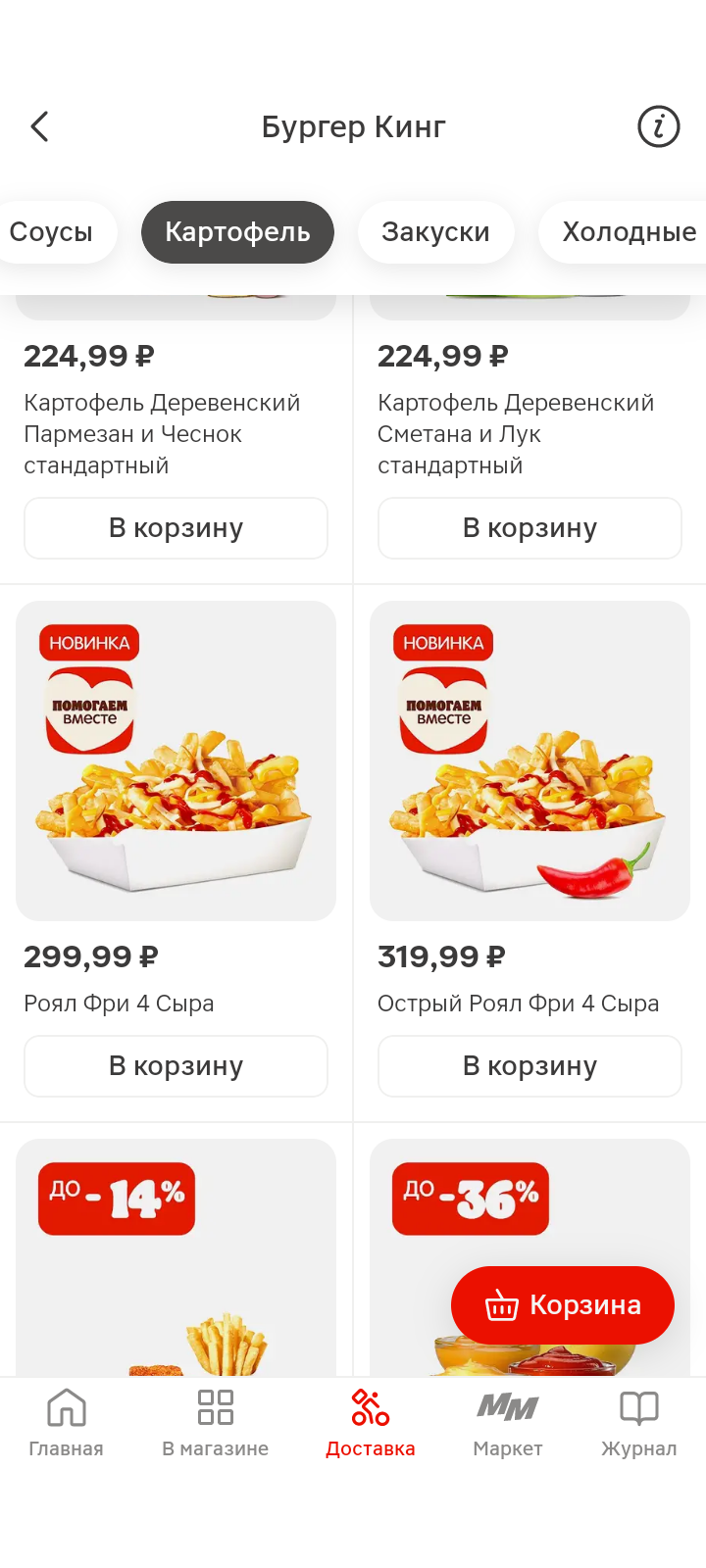Viewport: 706px width, 1568px height.
Task: Add Роял Фри 4 Сыра to cart
Action: click(176, 1066)
